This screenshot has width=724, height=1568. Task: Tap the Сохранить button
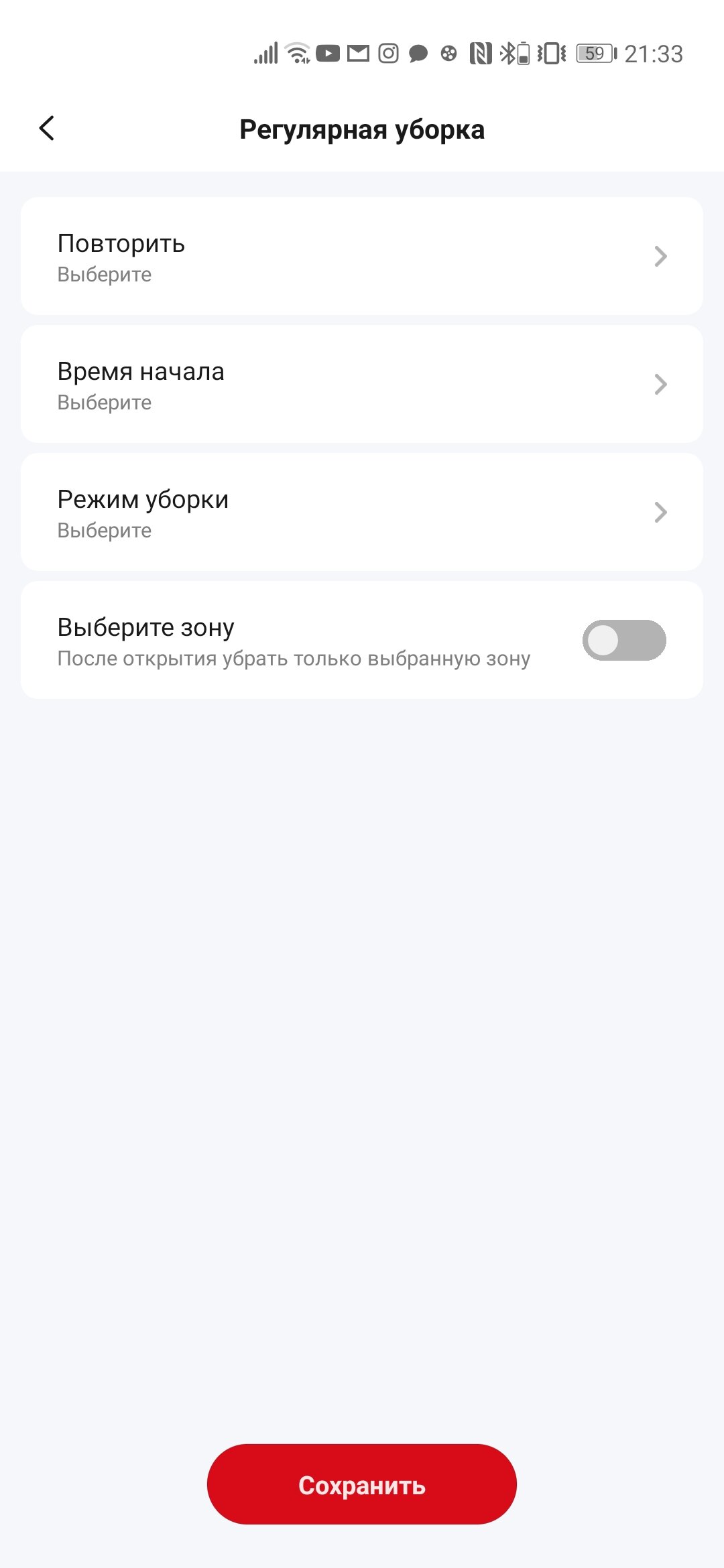[x=362, y=1484]
